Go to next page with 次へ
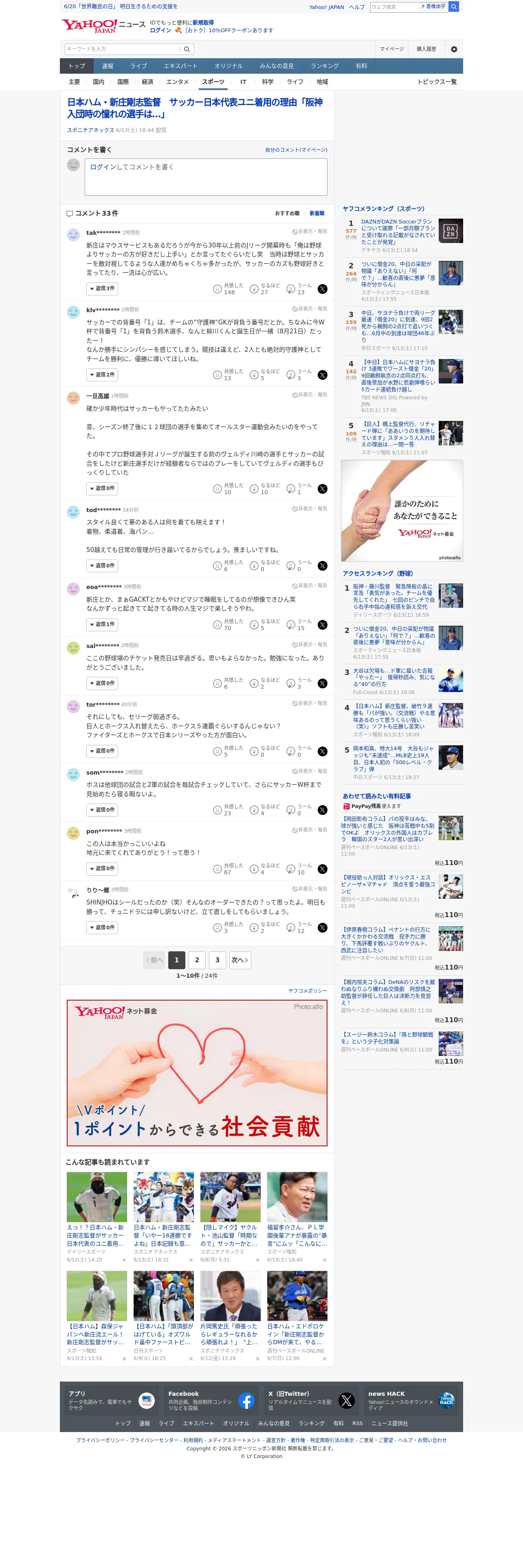This screenshot has height=1568, width=523. coord(239,960)
